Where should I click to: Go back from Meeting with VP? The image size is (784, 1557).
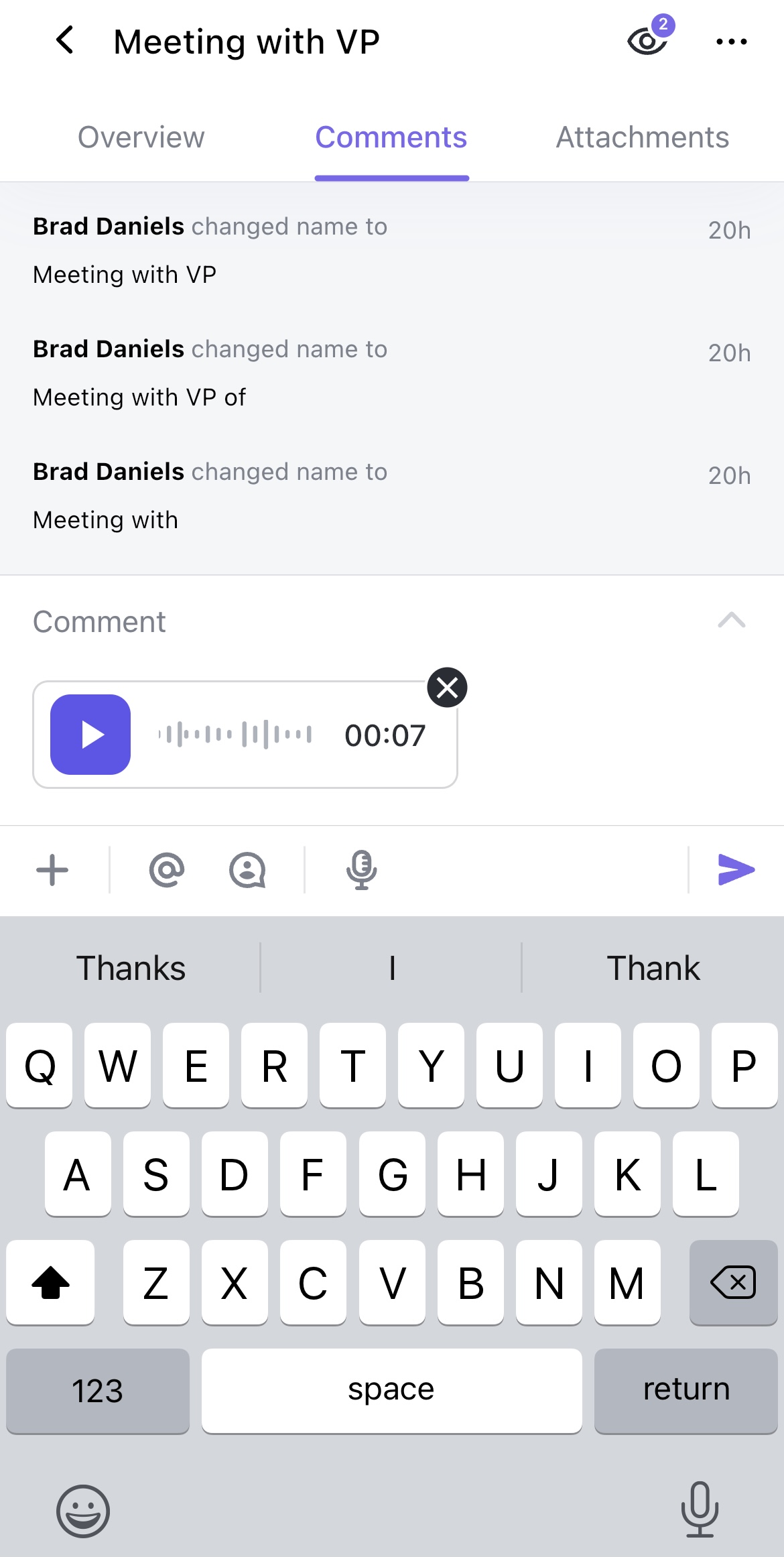(x=65, y=41)
